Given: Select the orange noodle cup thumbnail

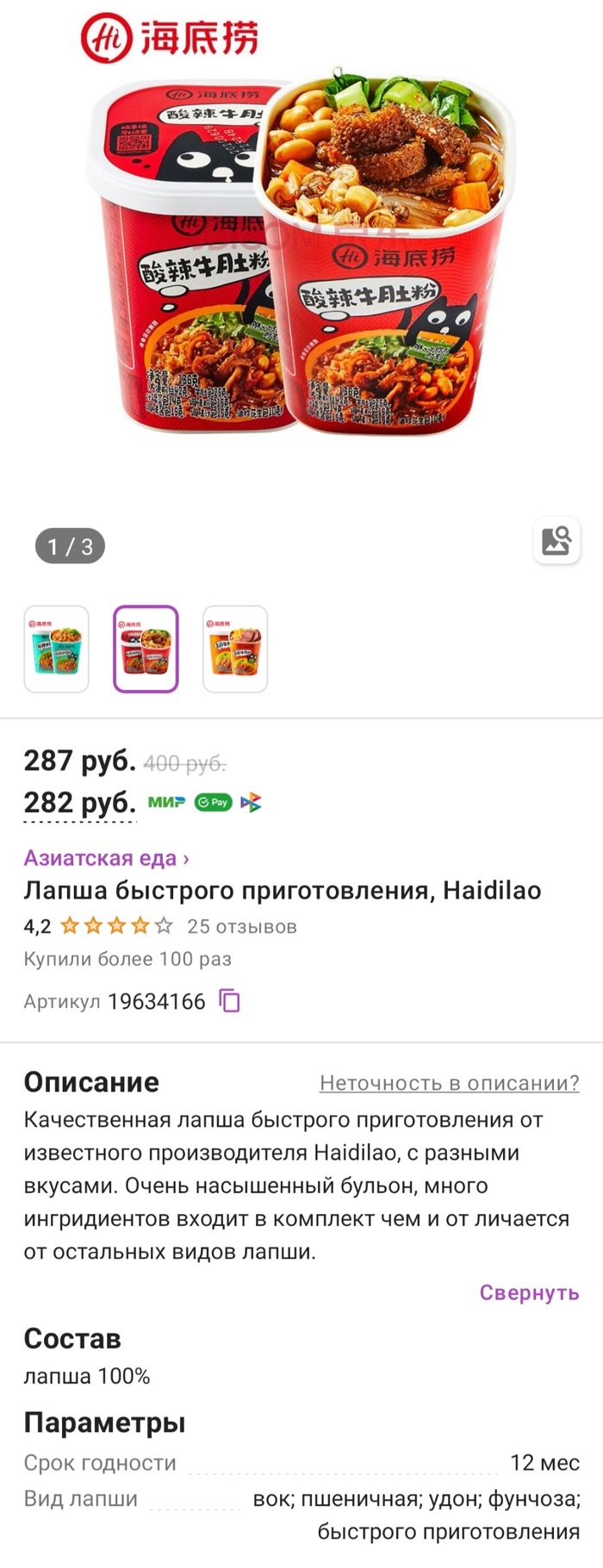Looking at the screenshot, I should [235, 649].
